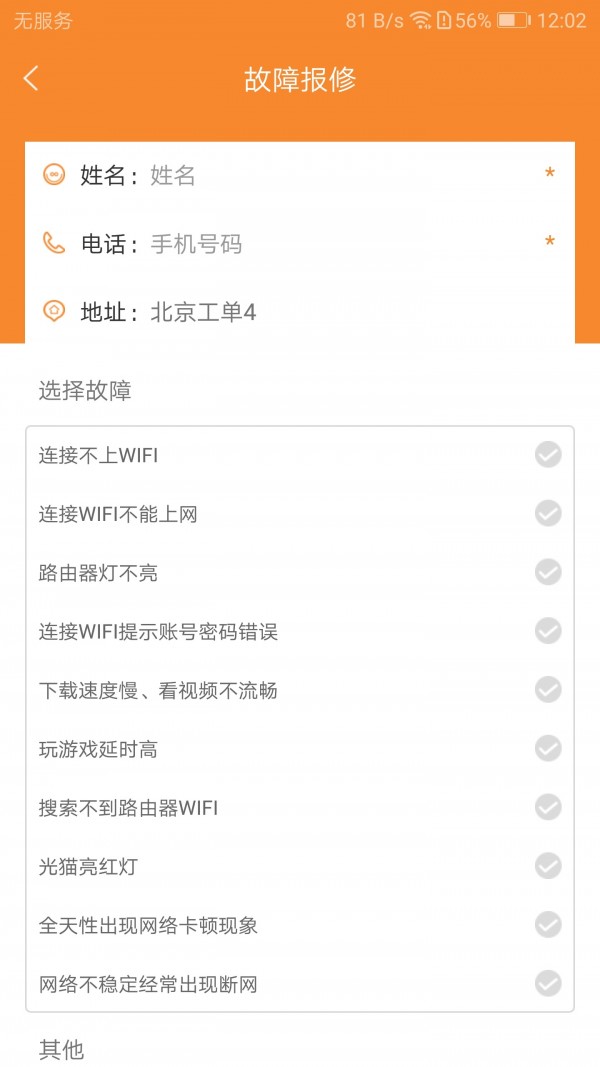Image resolution: width=600 pixels, height=1067 pixels.
Task: Select 全天性出现网络卡顿现象 fault
Action: [547, 925]
